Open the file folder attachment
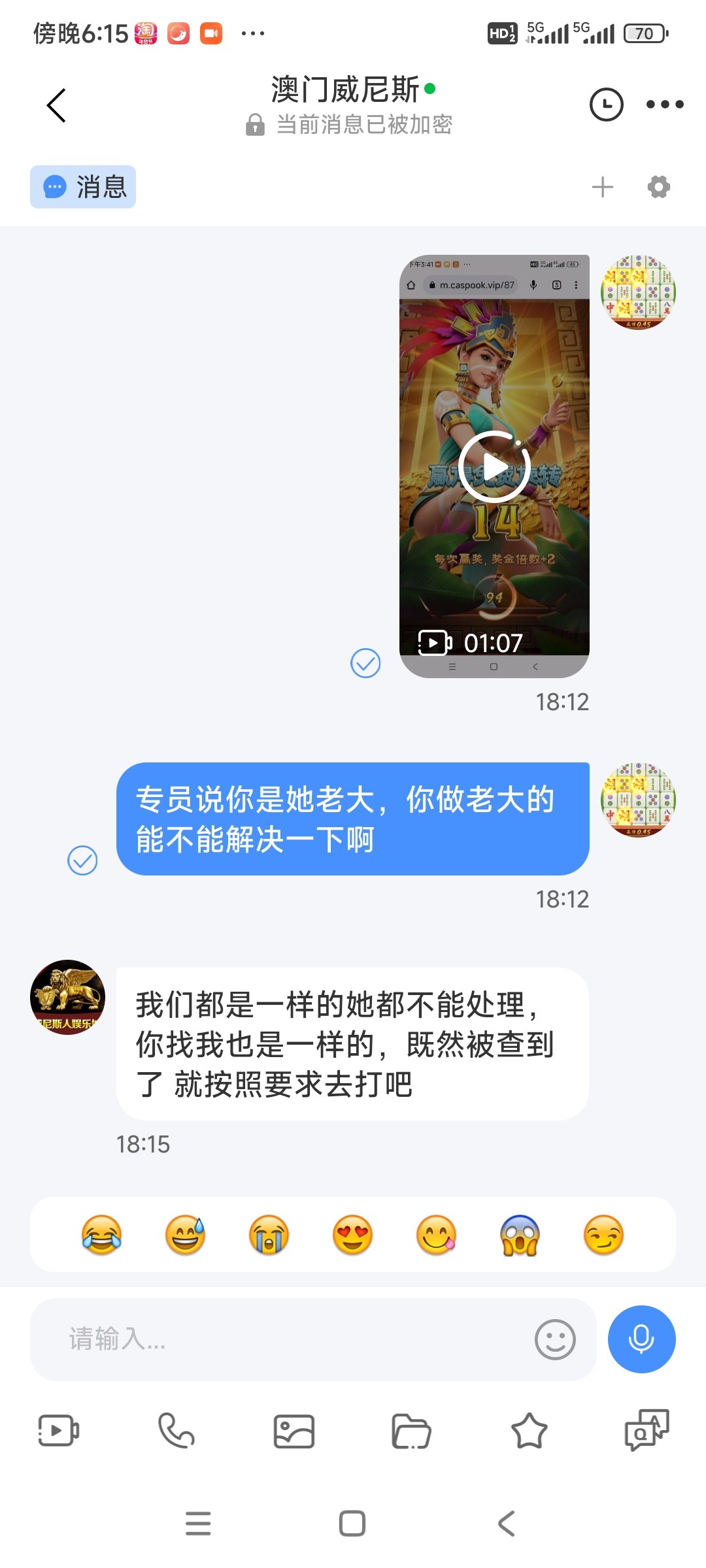Viewport: 706px width, 1568px height. point(411,1431)
